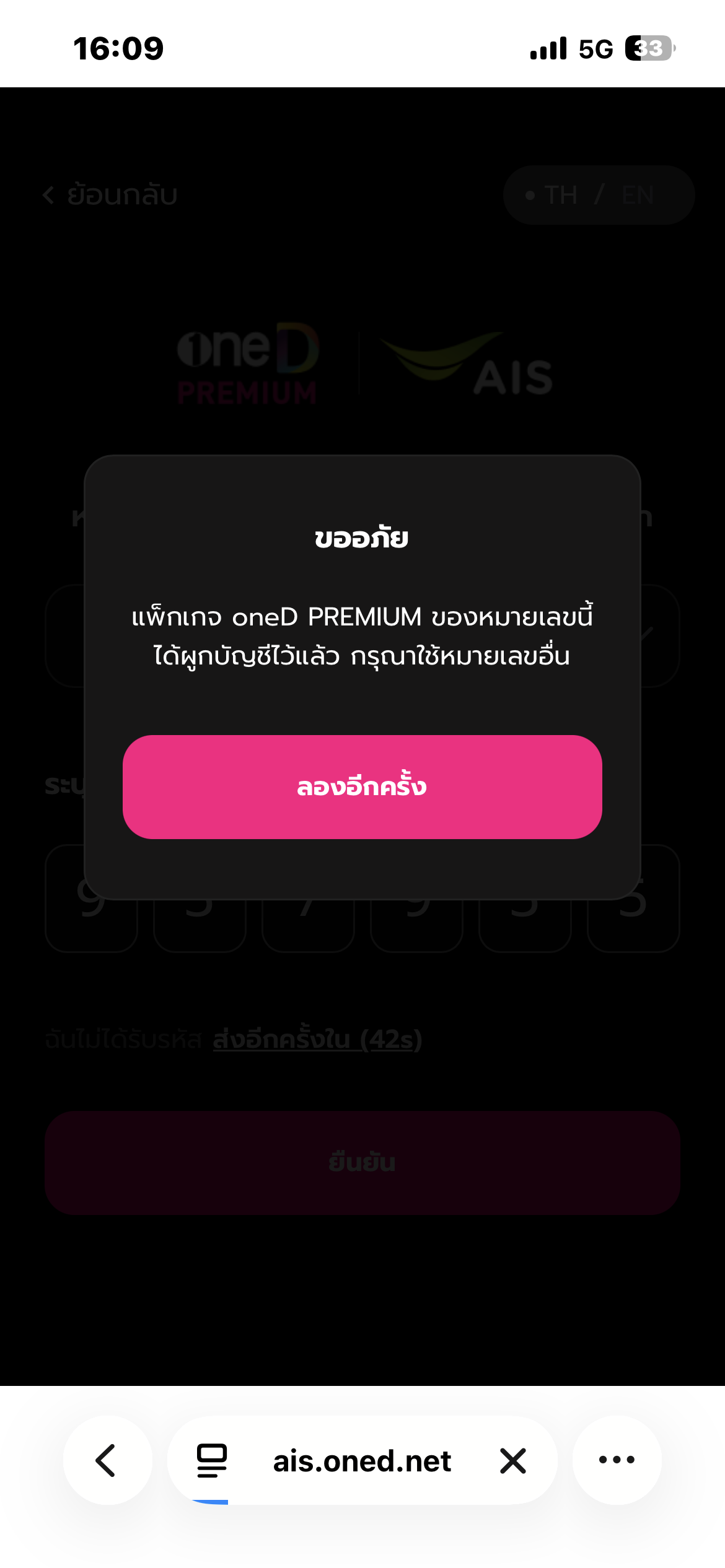Tap the ais.oned.net address bar
Screen dimensions: 725x1568
[x=362, y=1461]
